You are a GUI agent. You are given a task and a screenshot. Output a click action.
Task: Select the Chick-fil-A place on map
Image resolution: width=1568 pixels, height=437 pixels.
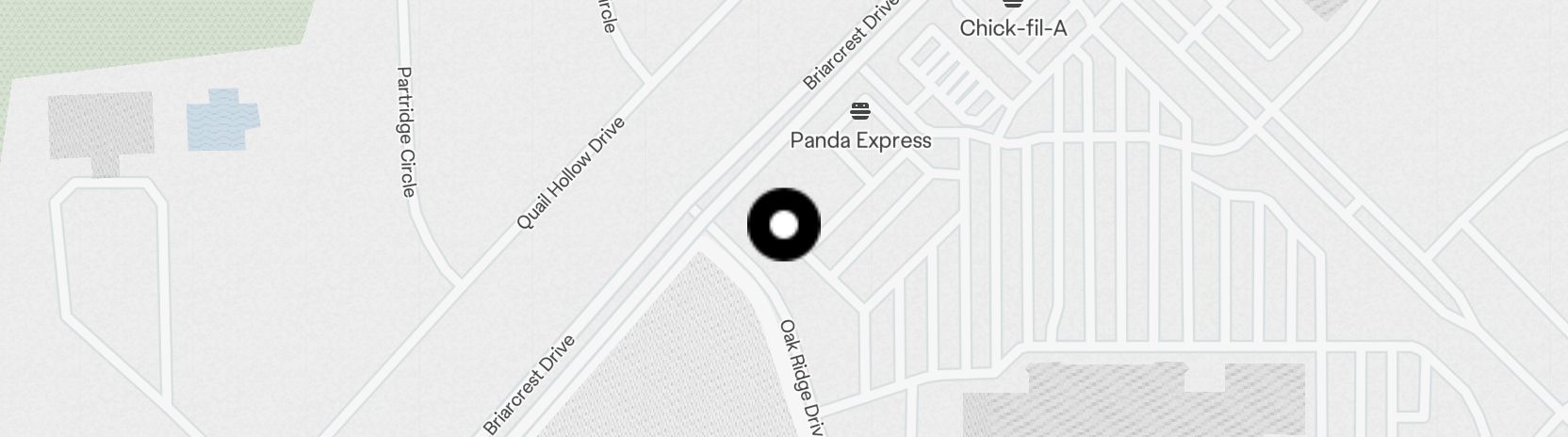(x=1013, y=26)
